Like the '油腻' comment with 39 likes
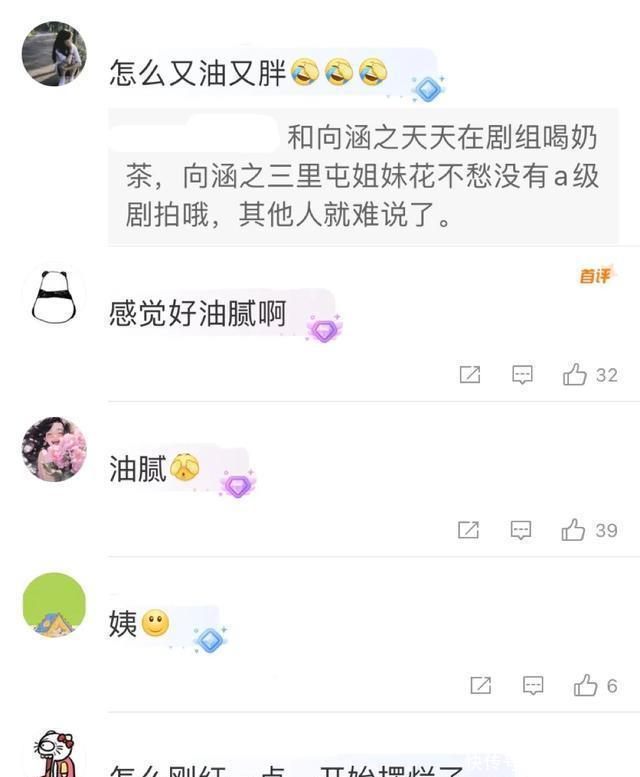This screenshot has height=777, width=640. pyautogui.click(x=574, y=530)
